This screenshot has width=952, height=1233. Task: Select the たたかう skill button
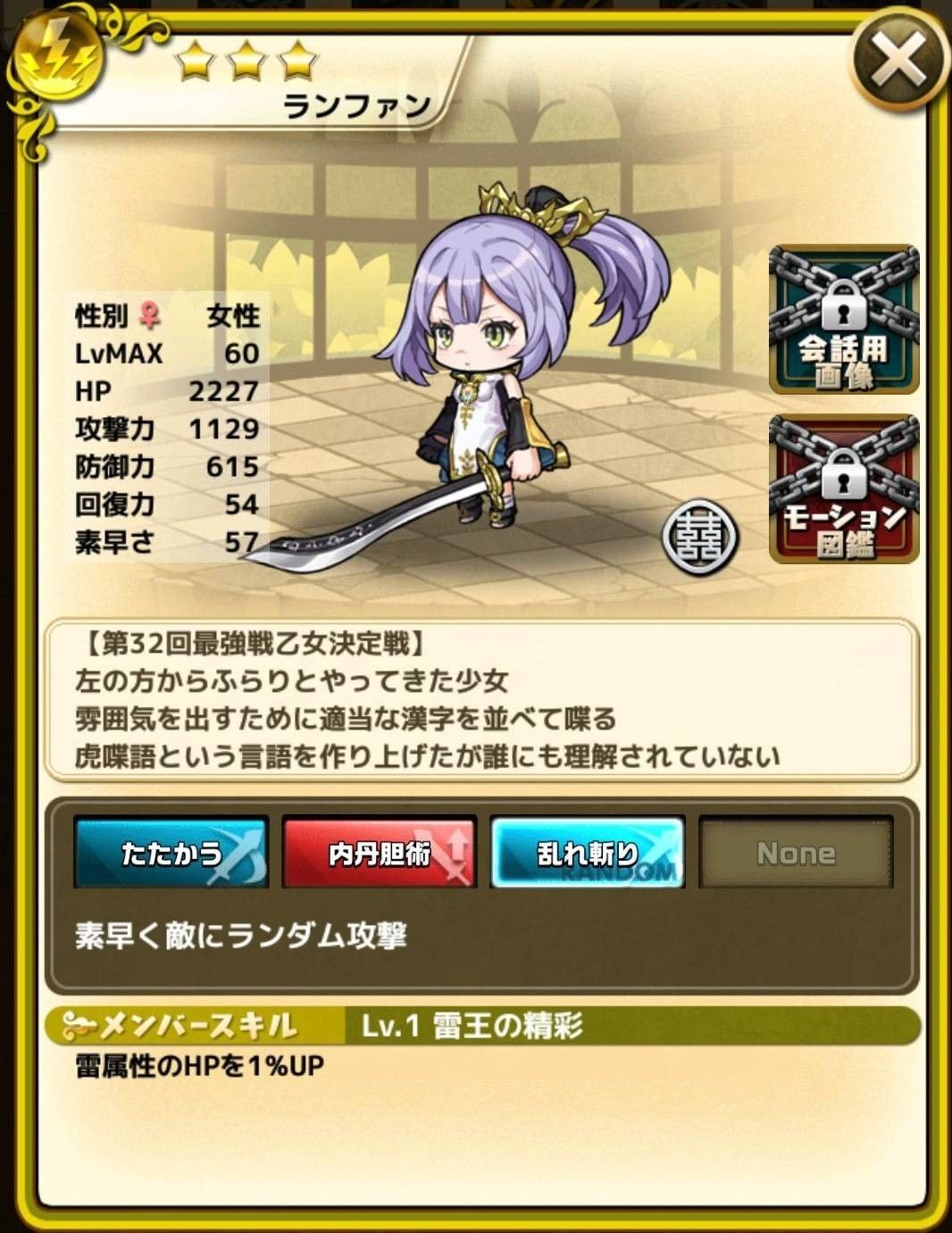tap(171, 853)
